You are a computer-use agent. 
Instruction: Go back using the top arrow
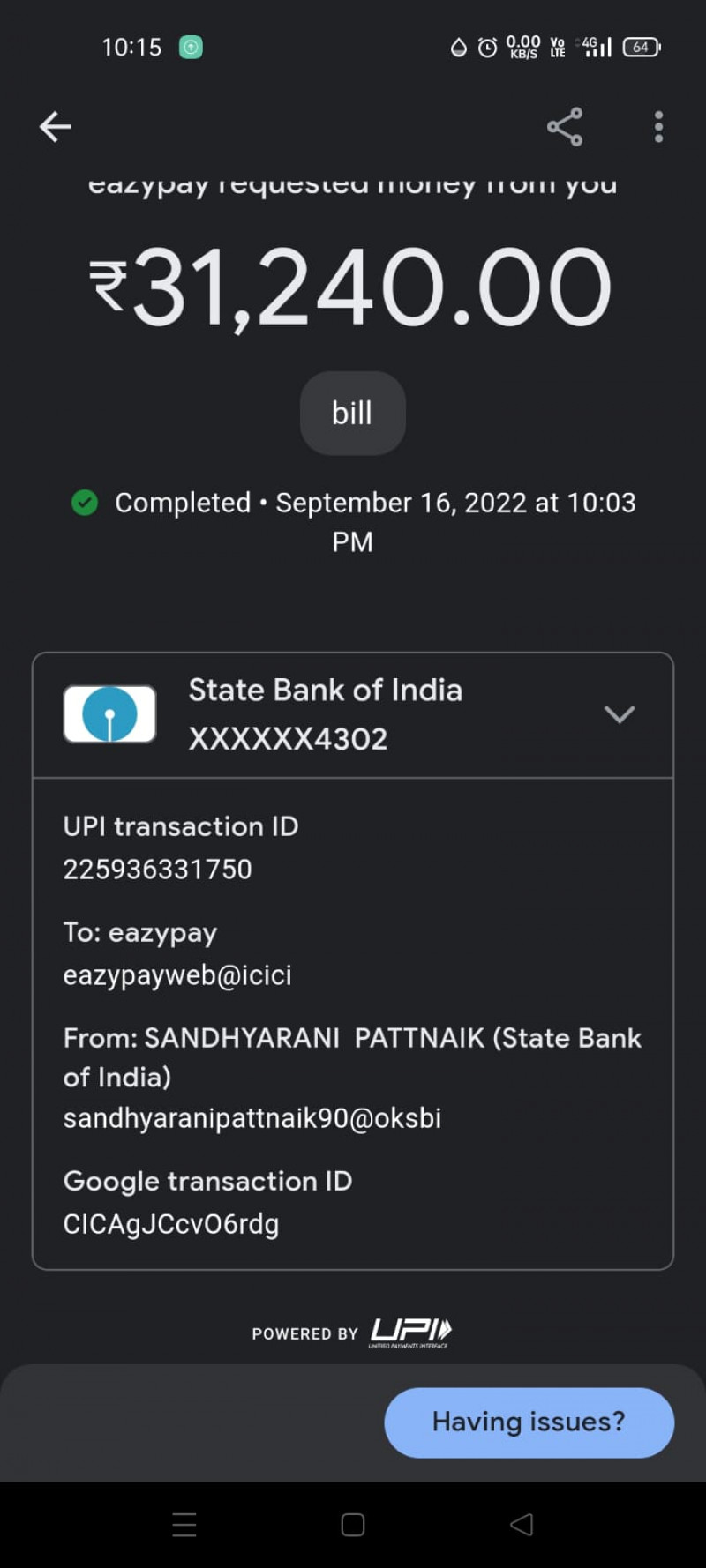[x=55, y=127]
